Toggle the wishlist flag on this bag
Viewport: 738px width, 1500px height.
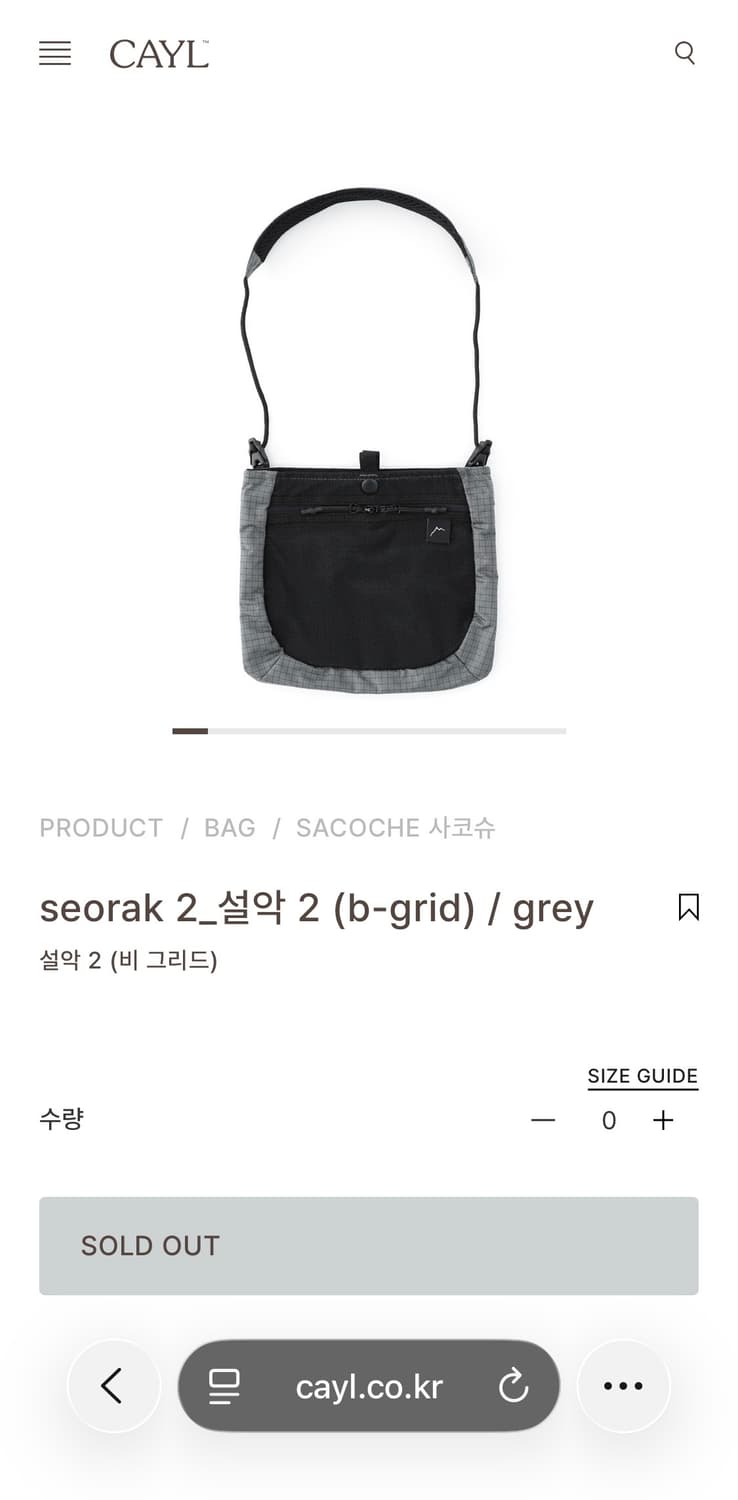tap(689, 906)
